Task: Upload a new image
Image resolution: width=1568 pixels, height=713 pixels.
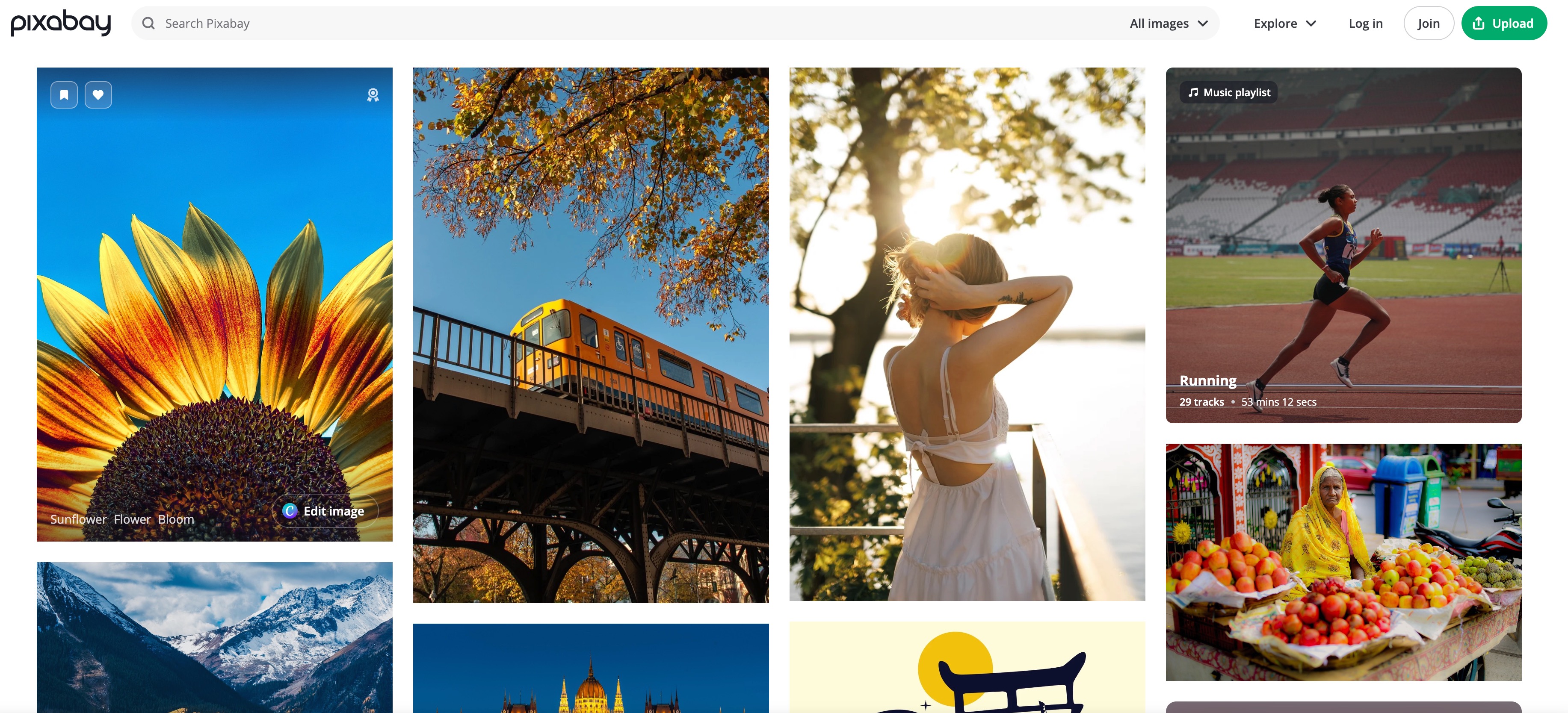Action: click(x=1503, y=23)
